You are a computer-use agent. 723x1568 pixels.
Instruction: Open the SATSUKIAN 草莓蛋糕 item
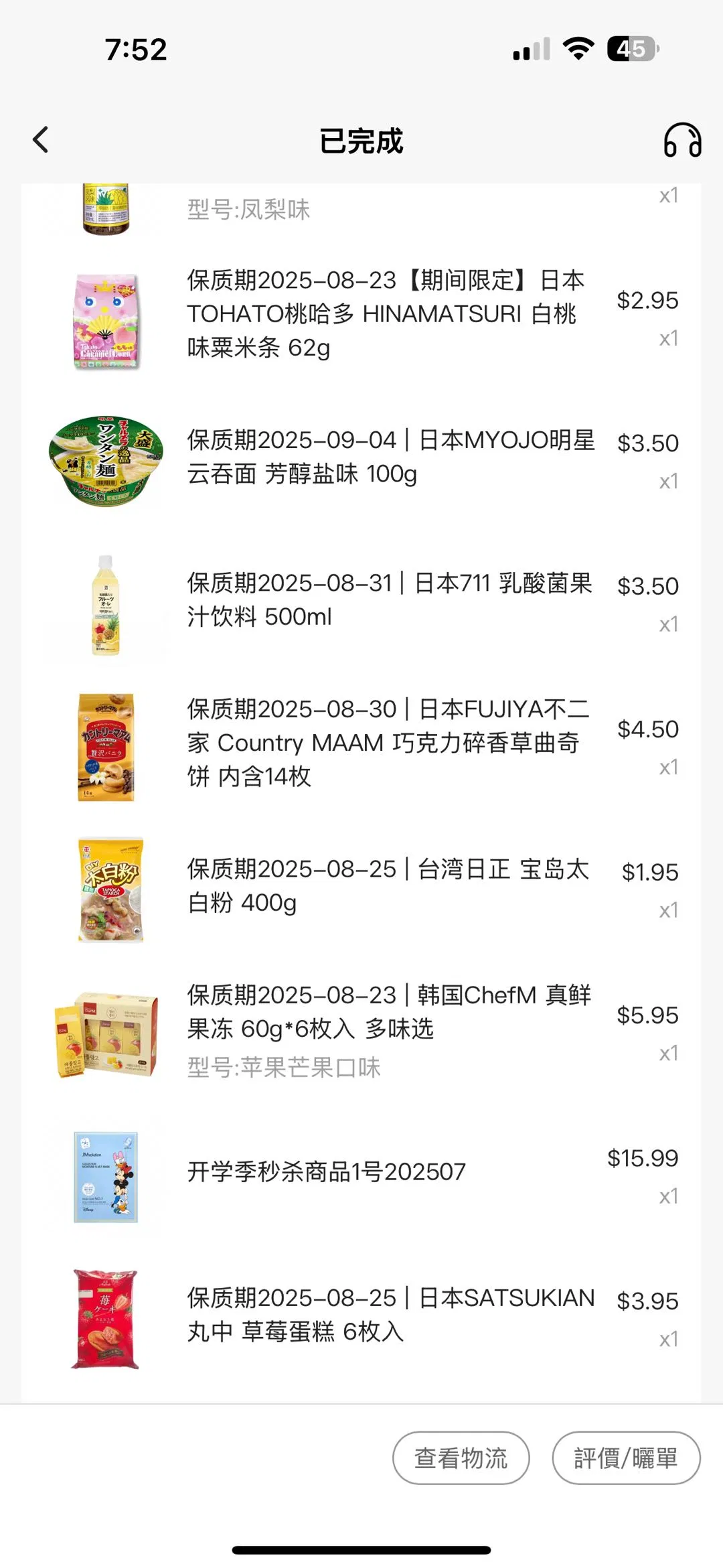click(390, 1314)
